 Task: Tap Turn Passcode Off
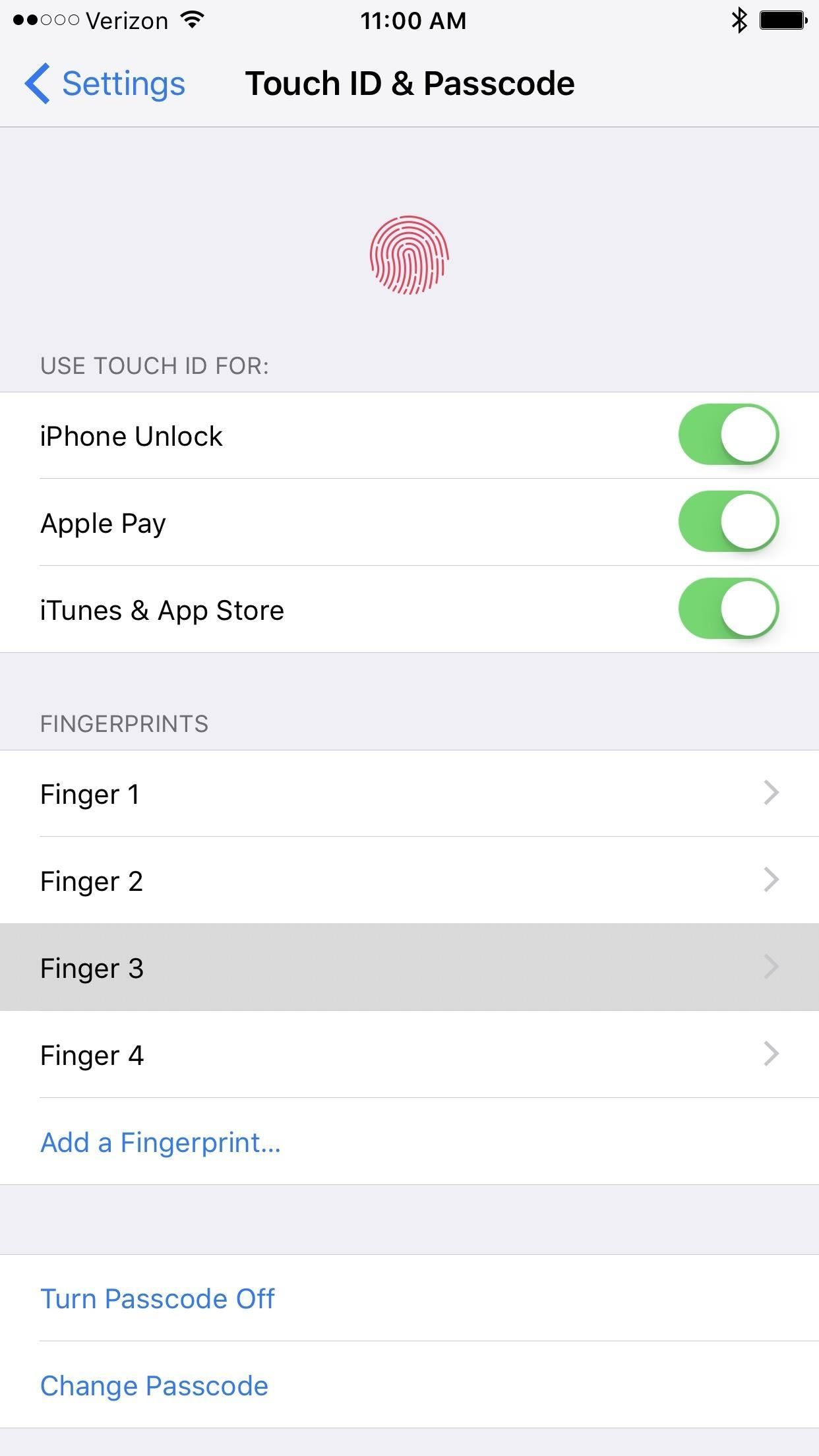158,1298
